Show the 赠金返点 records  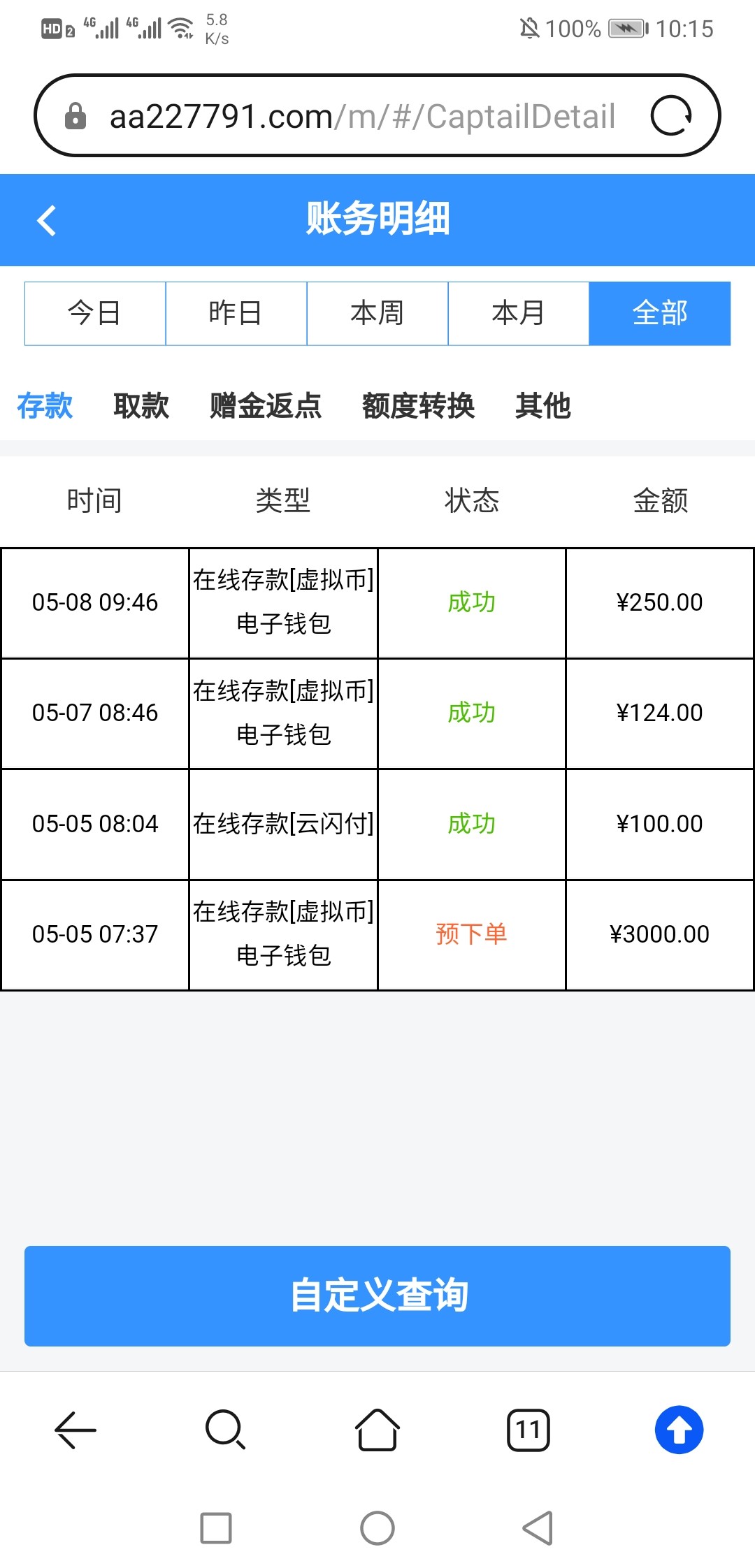[266, 406]
